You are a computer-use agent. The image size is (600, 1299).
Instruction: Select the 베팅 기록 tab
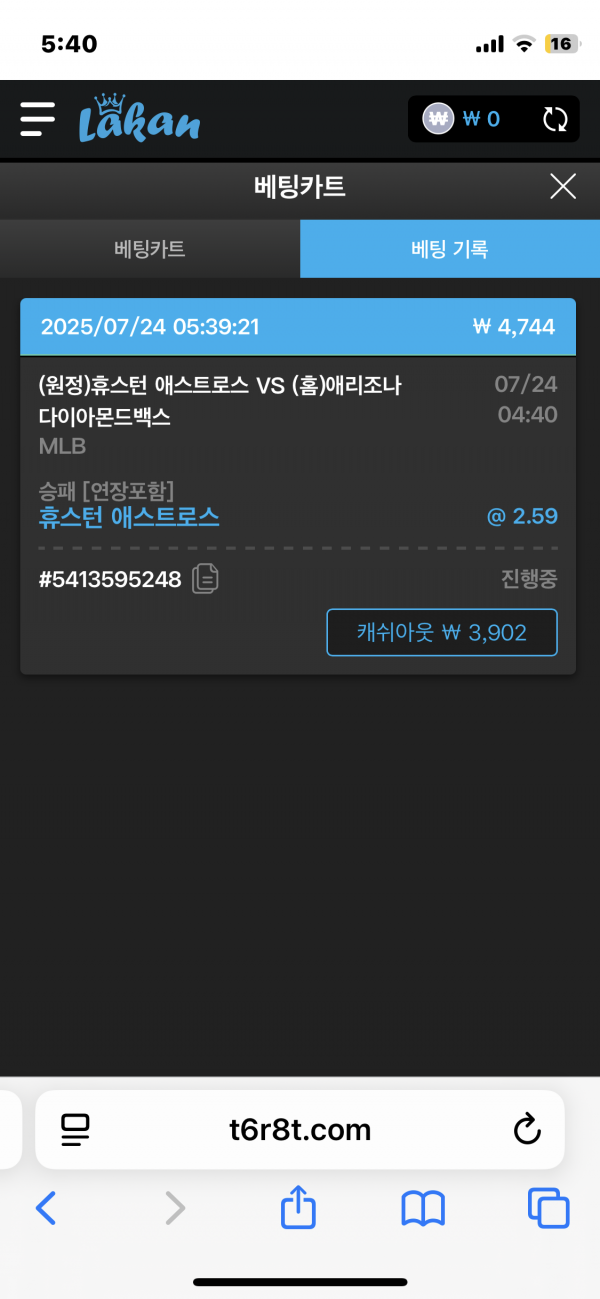(x=450, y=249)
